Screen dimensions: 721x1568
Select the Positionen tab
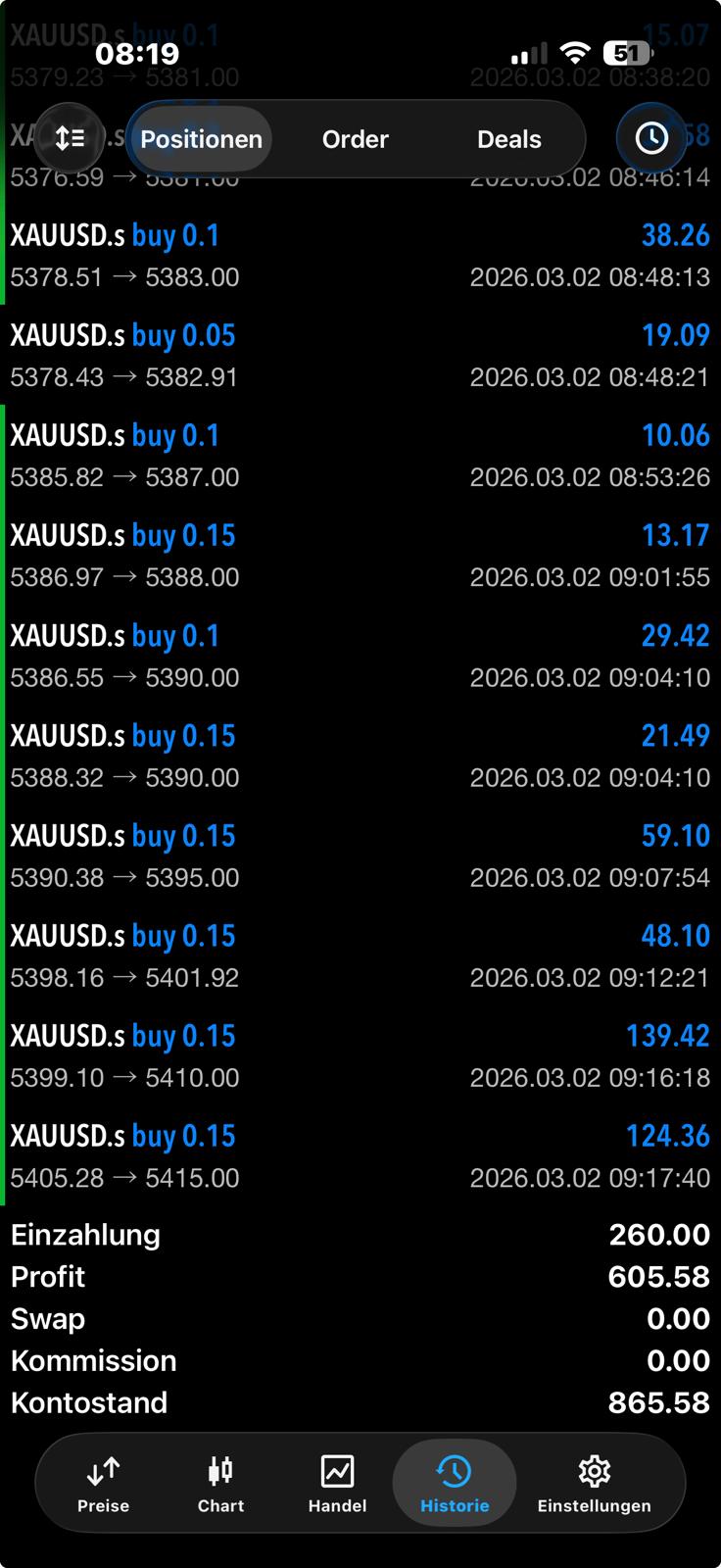[201, 138]
